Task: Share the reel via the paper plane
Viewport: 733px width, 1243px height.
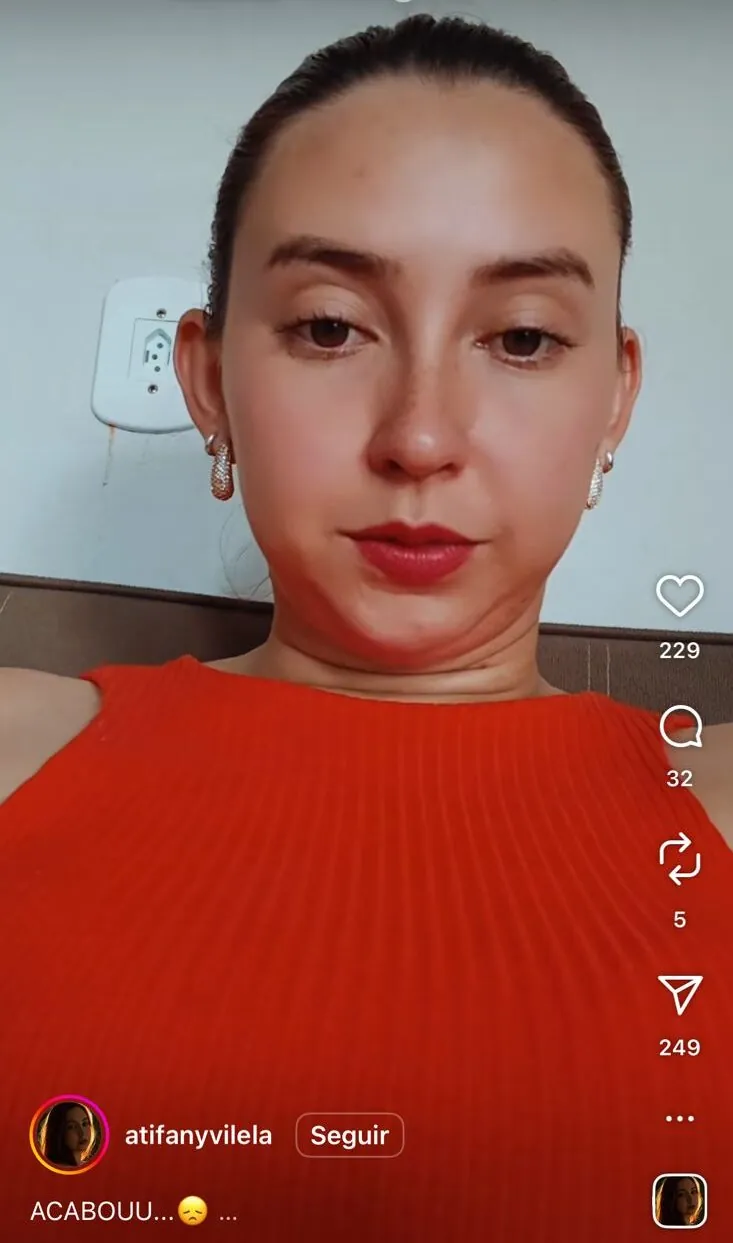Action: 680,994
